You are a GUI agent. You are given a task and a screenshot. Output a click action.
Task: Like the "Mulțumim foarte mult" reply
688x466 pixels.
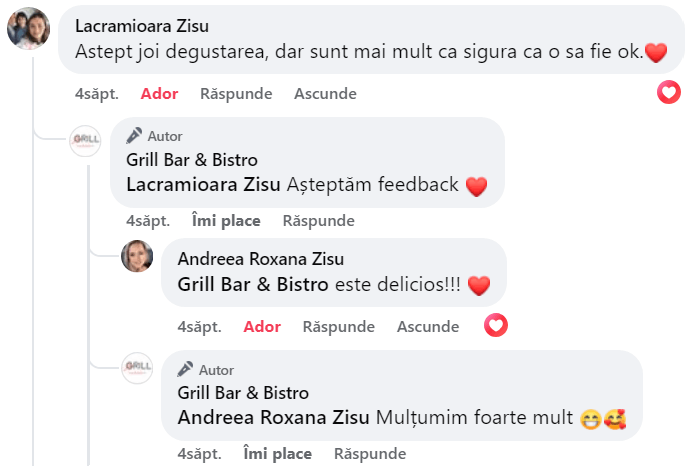pyautogui.click(x=278, y=454)
